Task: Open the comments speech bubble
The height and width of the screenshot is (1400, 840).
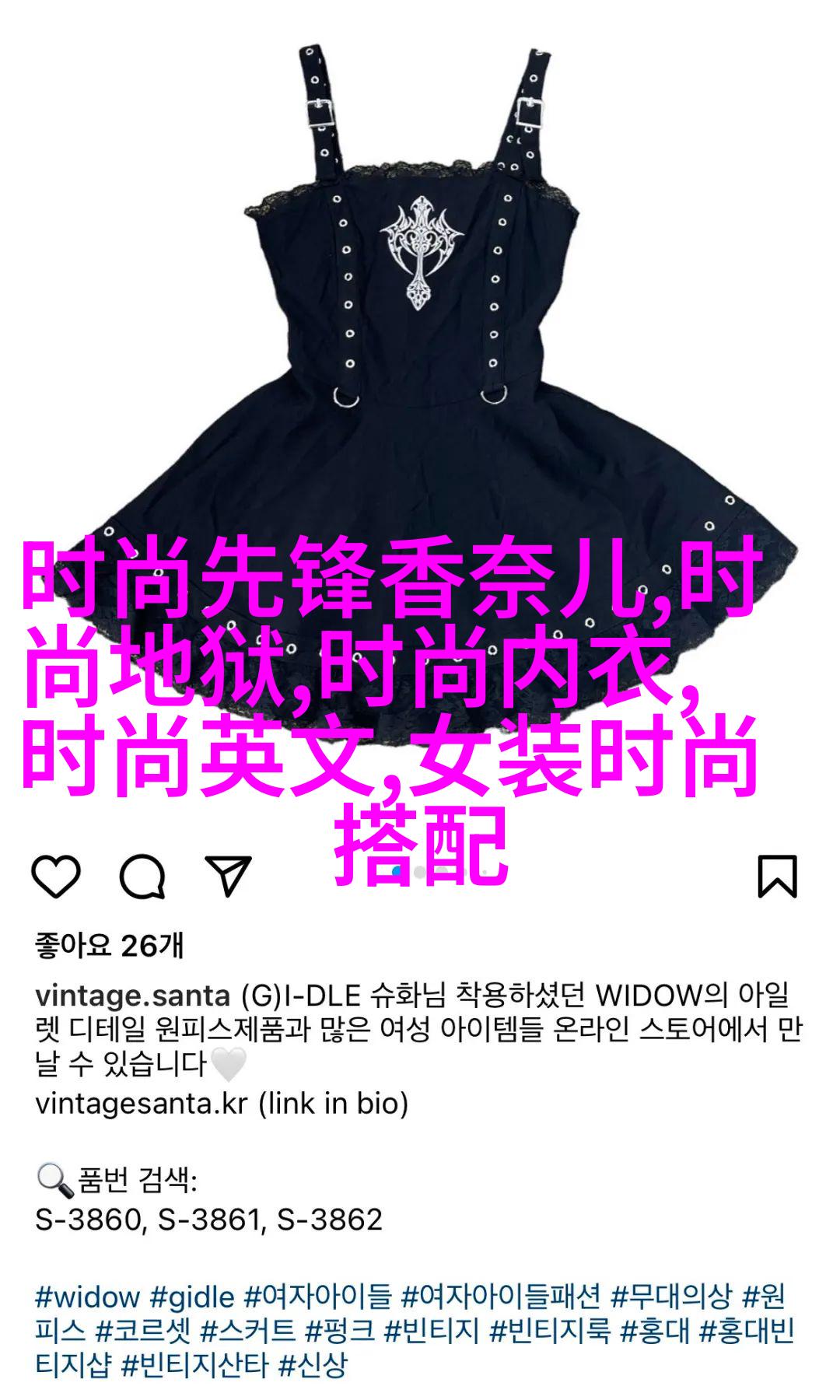Action: [142, 877]
